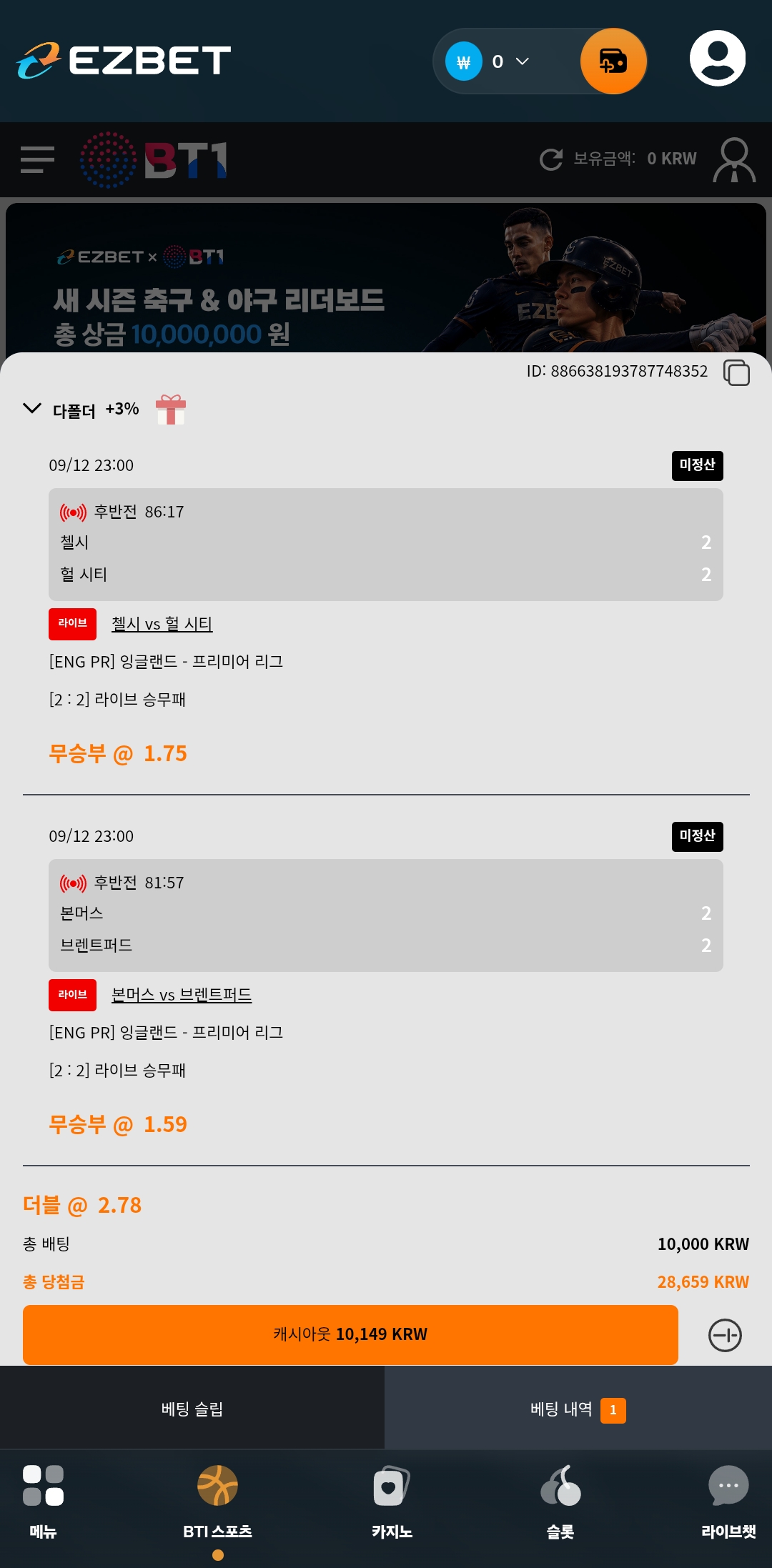Switch to the 베팅 내역 tab
772x1568 pixels.
(x=578, y=1409)
